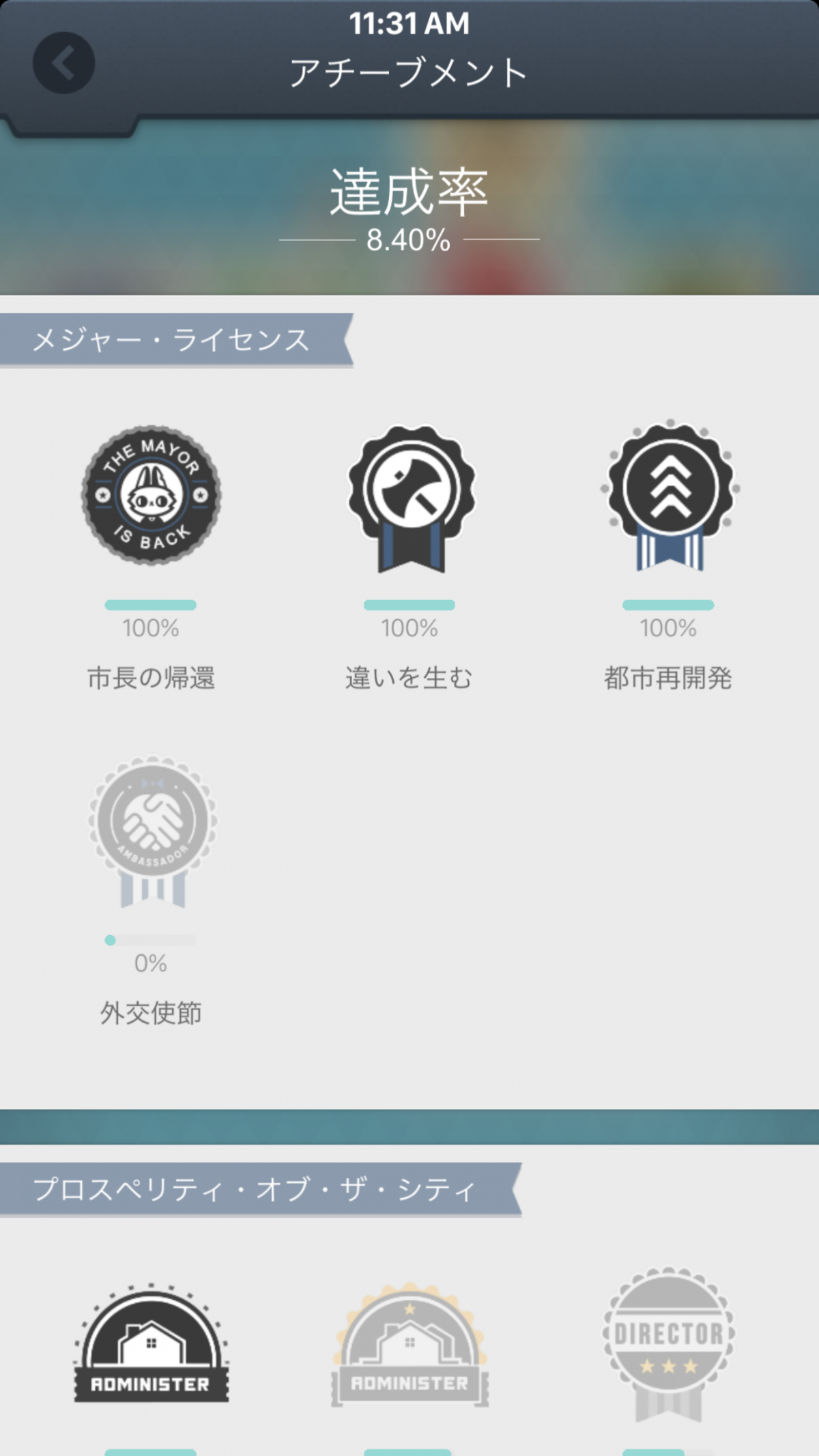Go back using the top-left arrow
The height and width of the screenshot is (1456, 819).
(63, 63)
